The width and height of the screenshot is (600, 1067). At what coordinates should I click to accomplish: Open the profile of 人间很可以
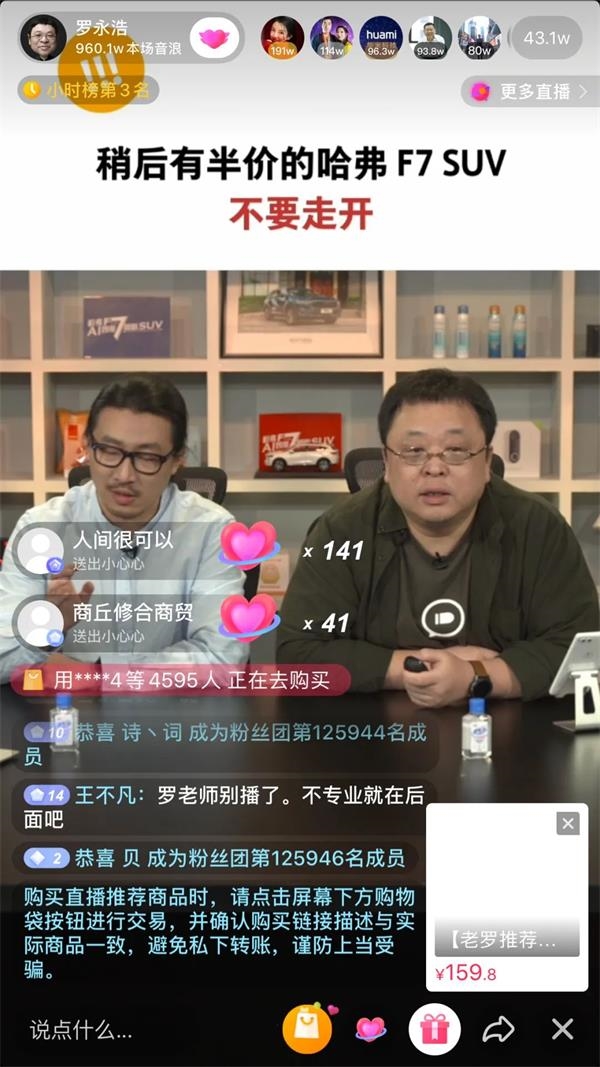40,550
